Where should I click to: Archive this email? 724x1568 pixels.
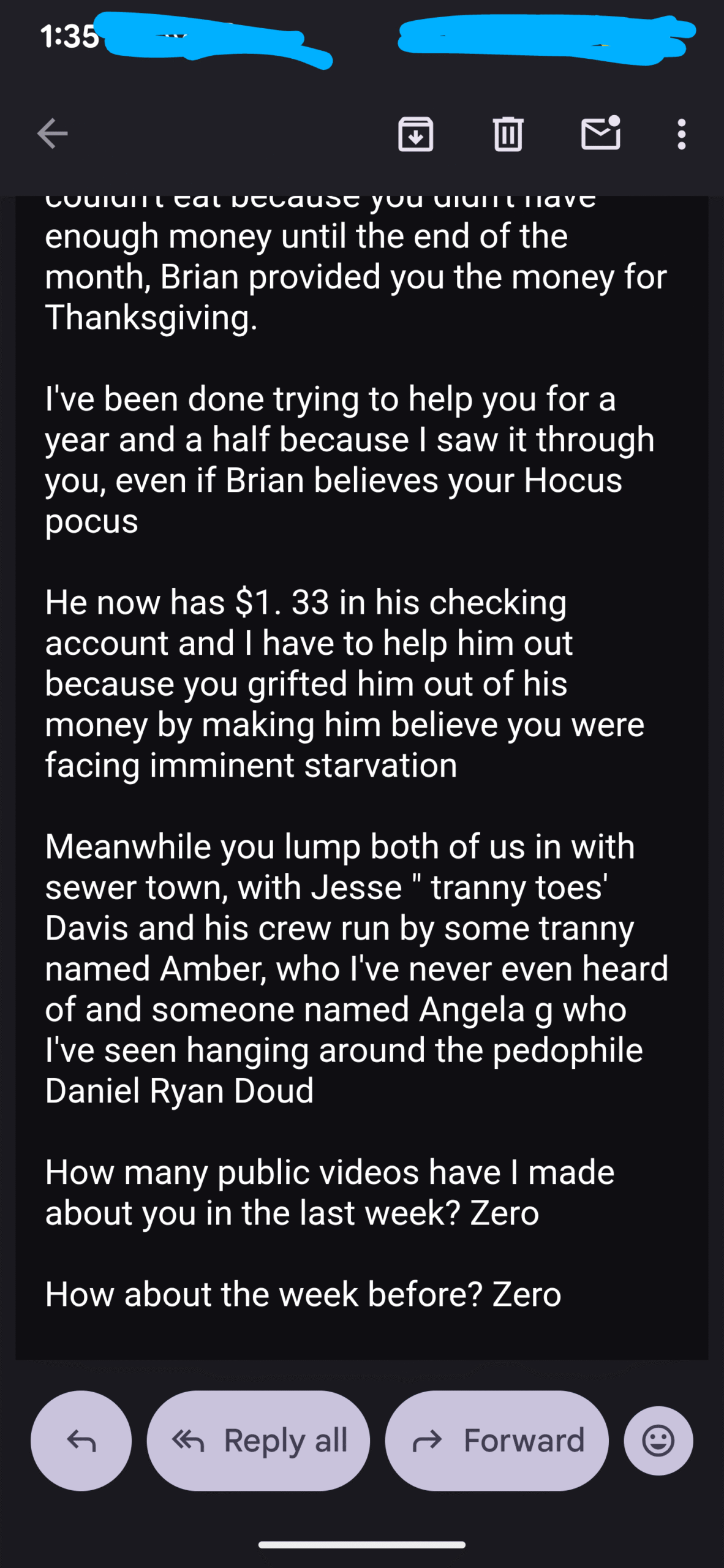(x=416, y=134)
